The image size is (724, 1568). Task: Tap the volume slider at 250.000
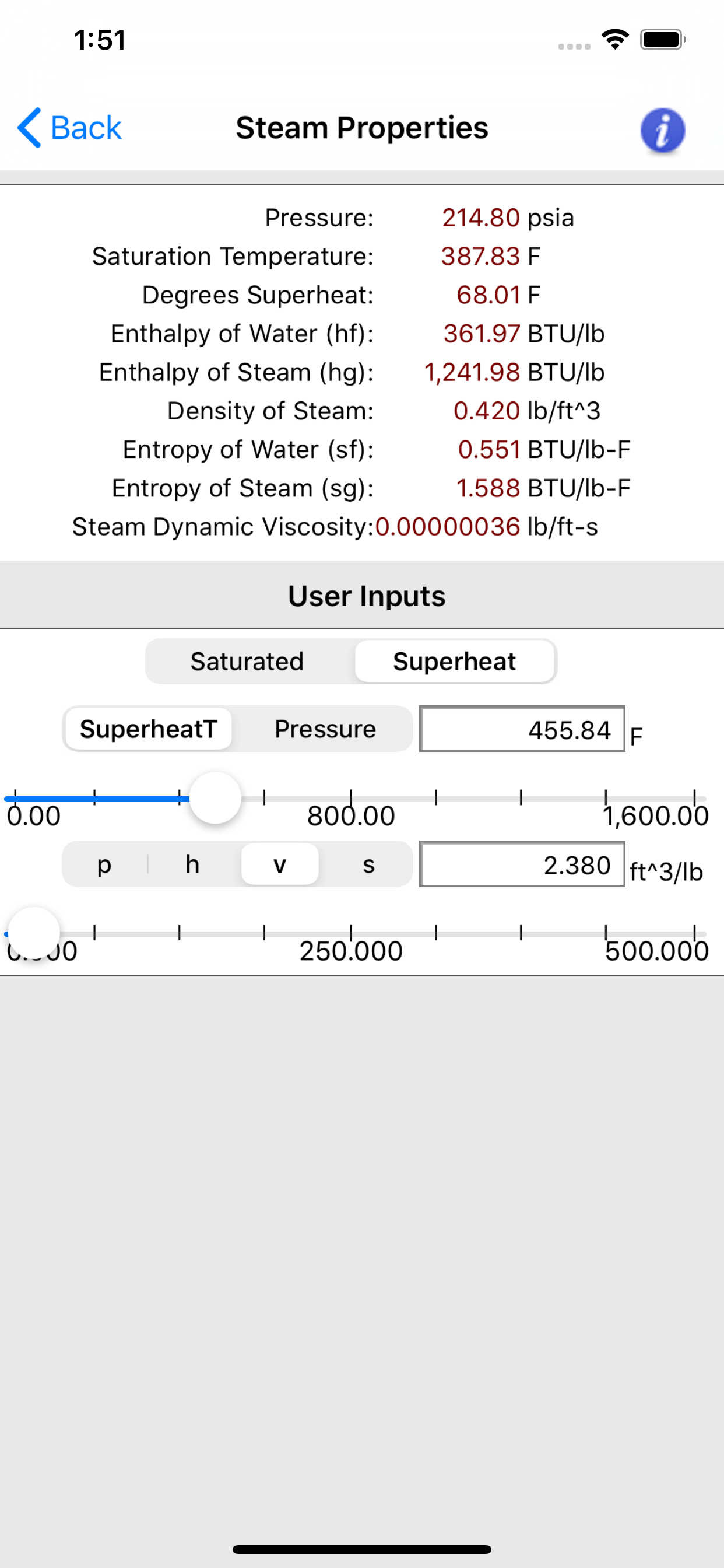click(x=351, y=933)
